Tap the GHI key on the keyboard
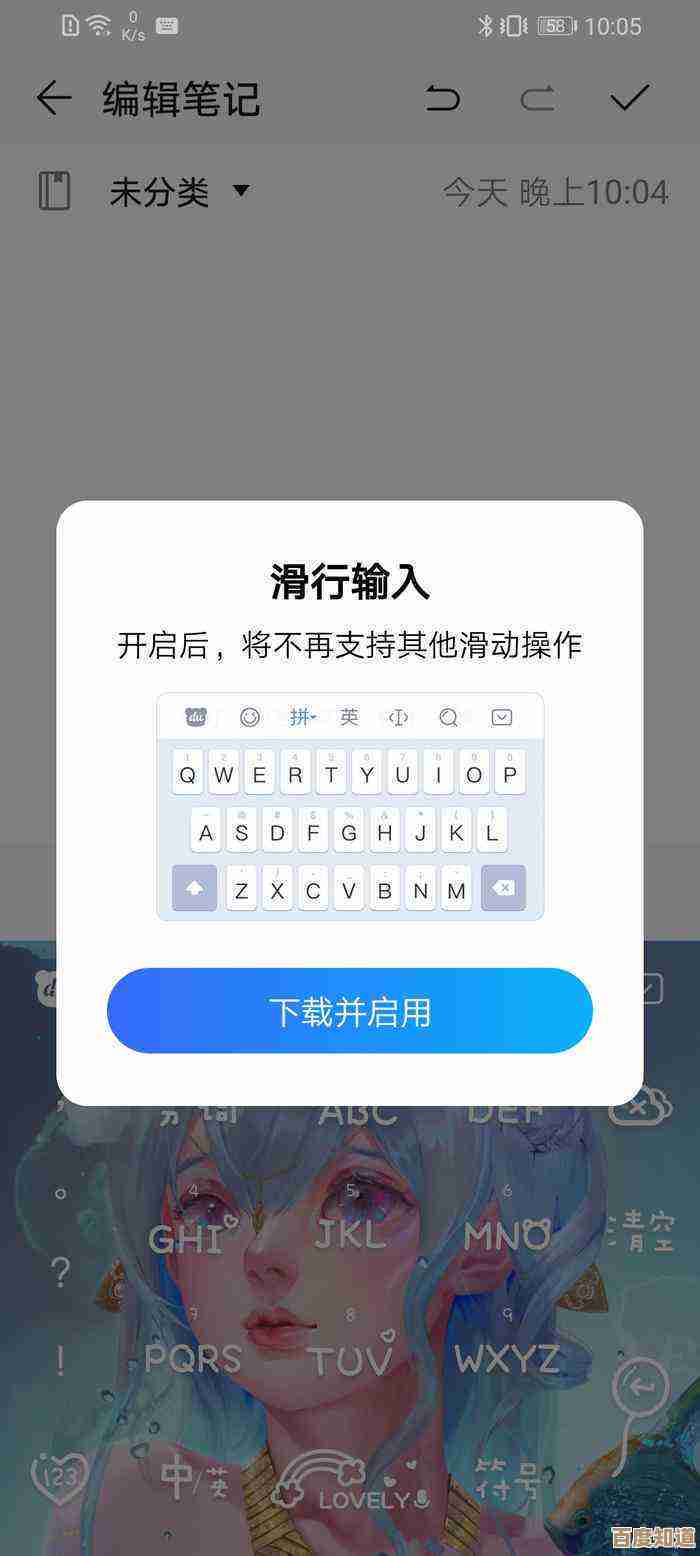The image size is (700, 1556). (x=185, y=1238)
